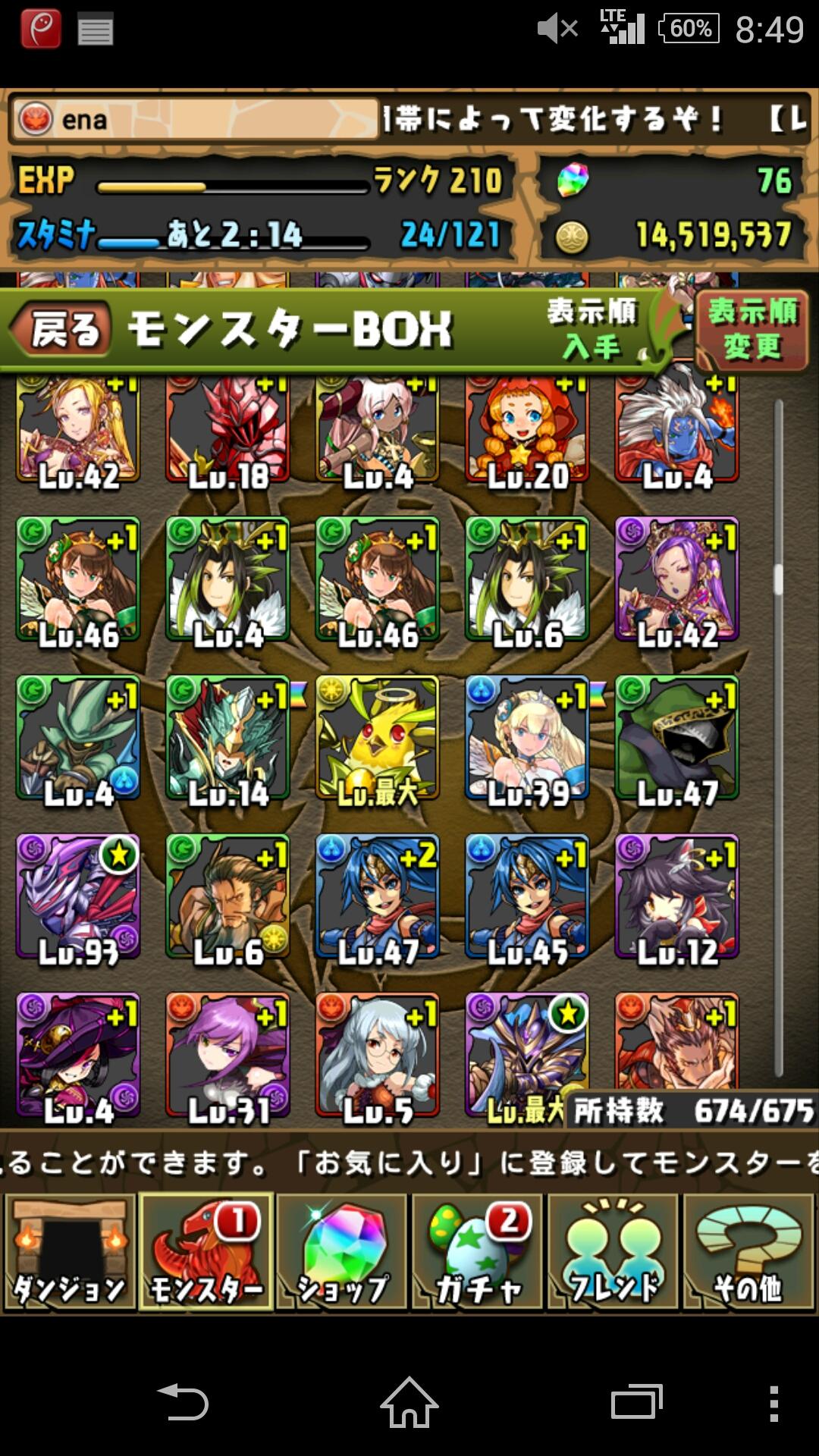Go to the ショップ tab
819x1456 pixels.
[342, 1252]
